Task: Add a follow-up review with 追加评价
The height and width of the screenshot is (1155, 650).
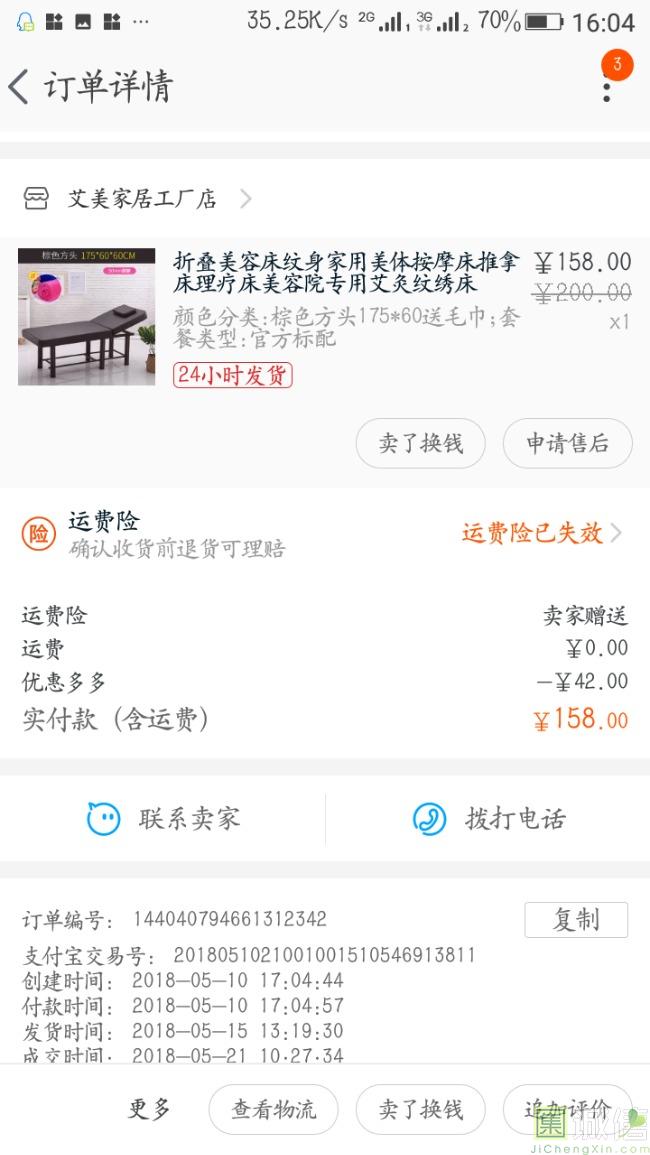Action: point(567,1109)
